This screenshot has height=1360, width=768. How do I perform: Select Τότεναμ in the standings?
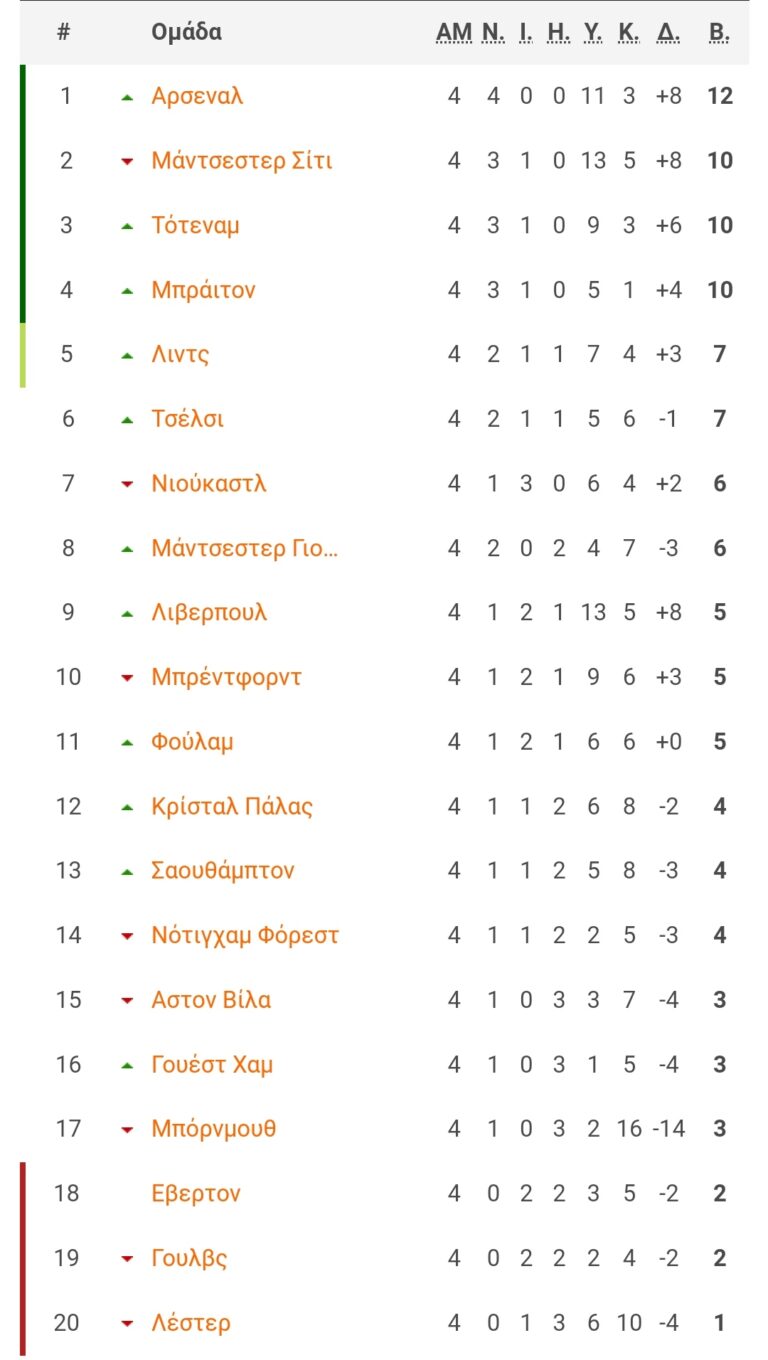[195, 226]
